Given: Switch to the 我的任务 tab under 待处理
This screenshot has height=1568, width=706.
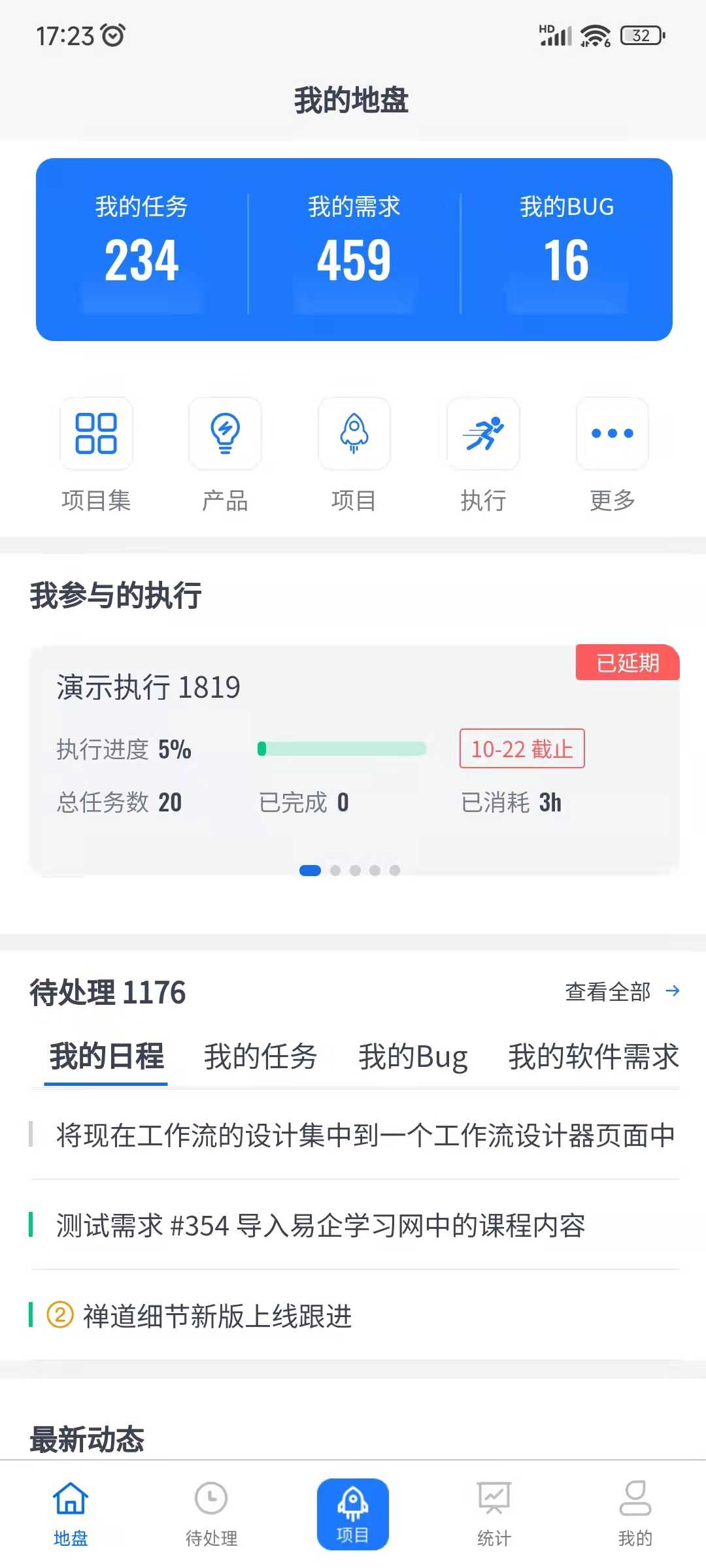Looking at the screenshot, I should (x=260, y=1056).
